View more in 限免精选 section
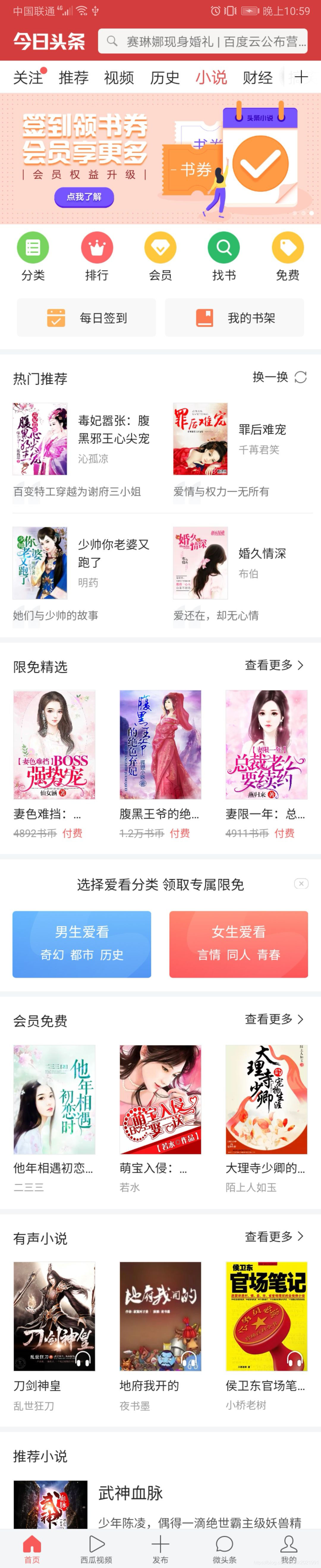 click(x=273, y=665)
